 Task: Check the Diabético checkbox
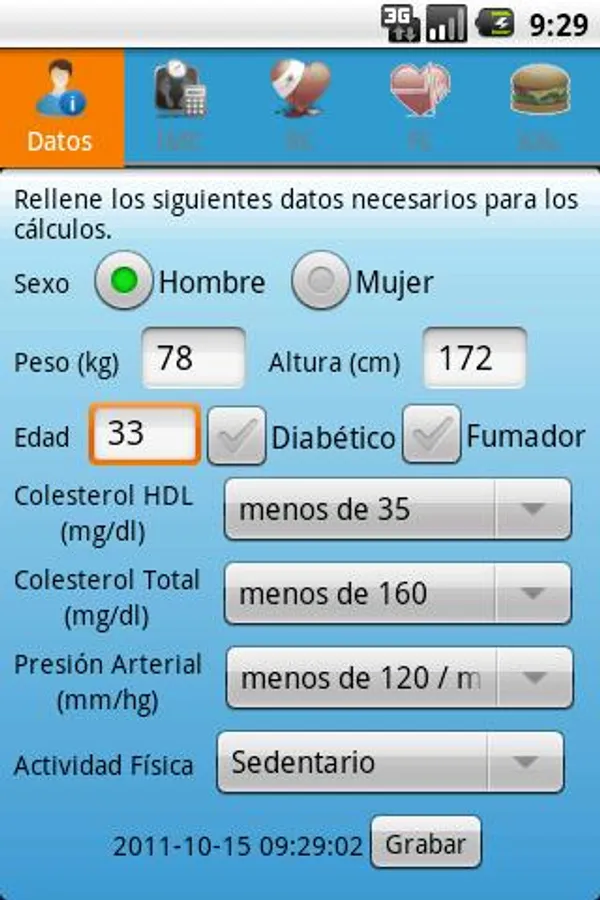point(237,435)
